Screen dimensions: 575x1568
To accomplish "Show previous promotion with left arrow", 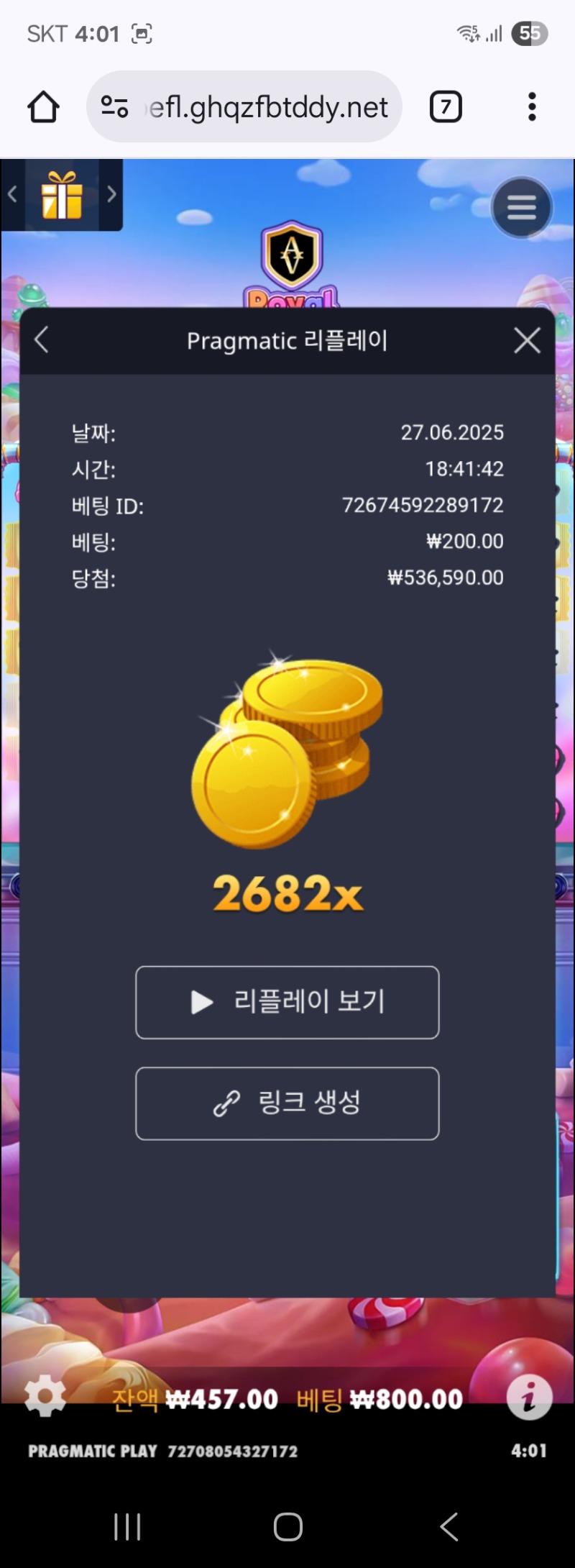I will click(x=12, y=194).
